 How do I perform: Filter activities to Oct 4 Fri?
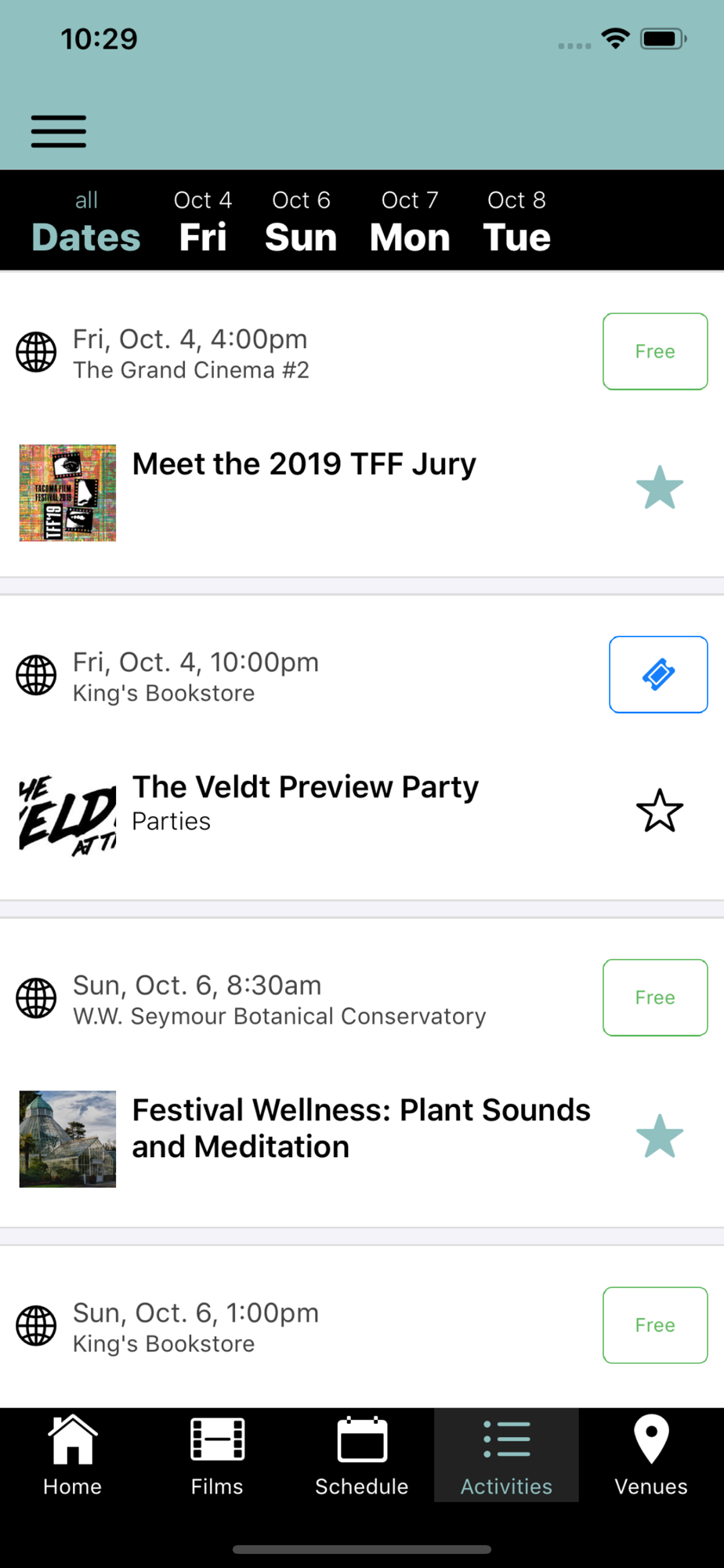203,223
